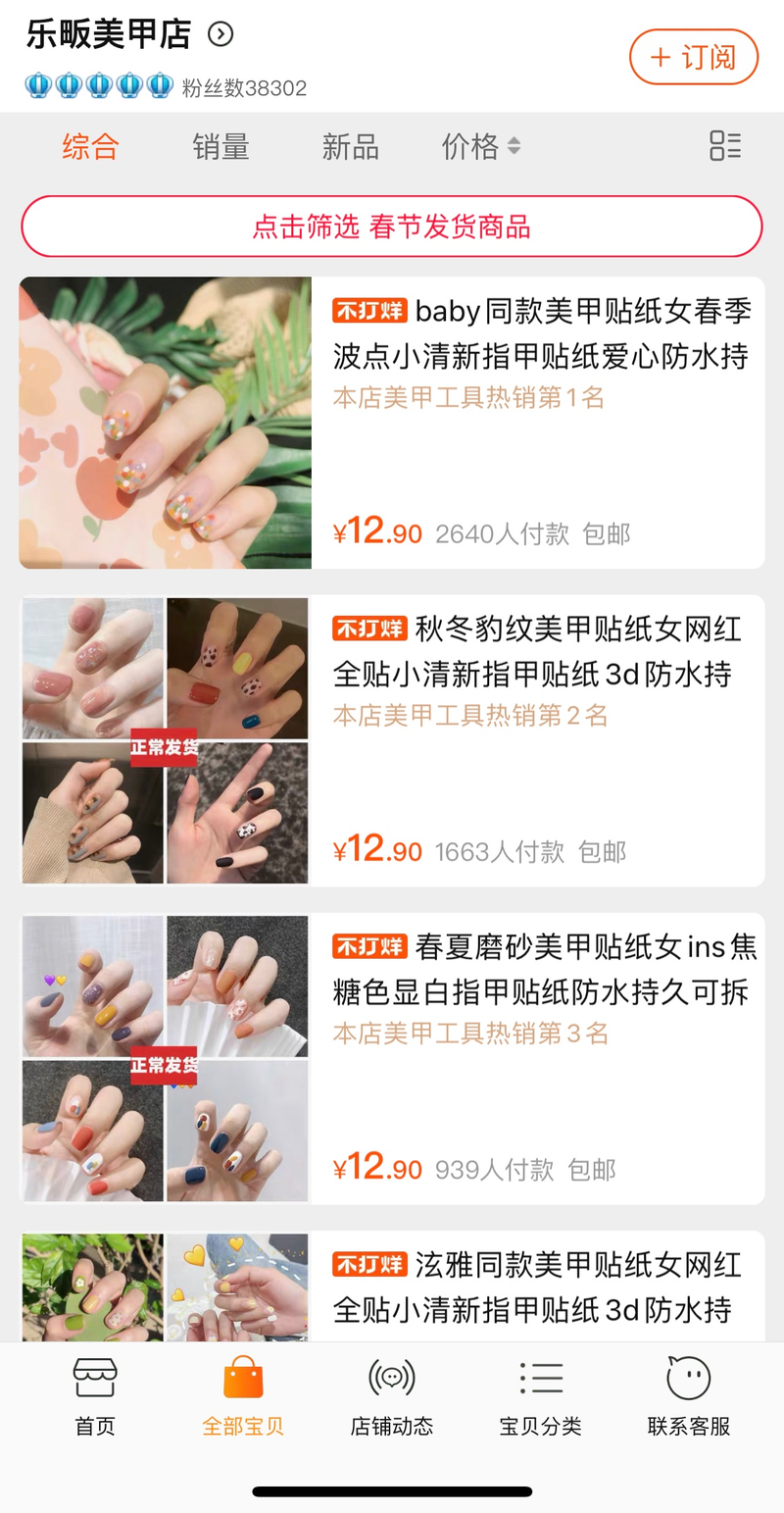Image resolution: width=784 pixels, height=1513 pixels.
Task: Switch layout with the grid view icon
Action: (724, 145)
